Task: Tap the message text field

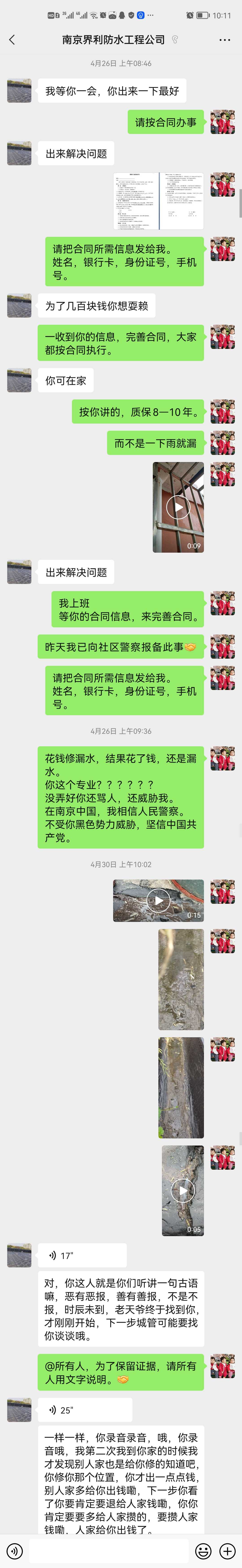Action: 110,1551
